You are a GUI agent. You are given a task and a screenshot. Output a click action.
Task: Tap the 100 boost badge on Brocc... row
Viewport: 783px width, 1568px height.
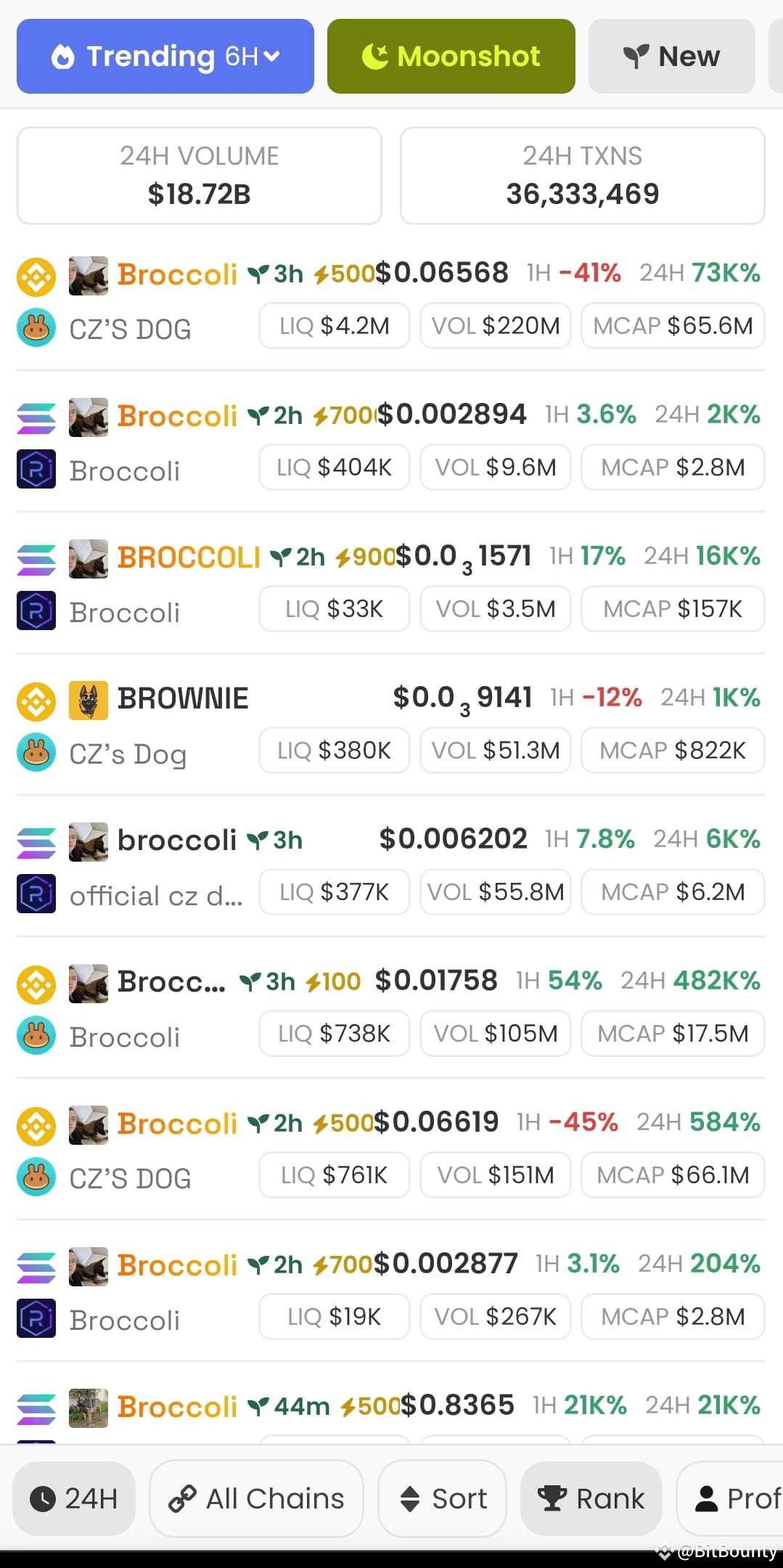(332, 979)
